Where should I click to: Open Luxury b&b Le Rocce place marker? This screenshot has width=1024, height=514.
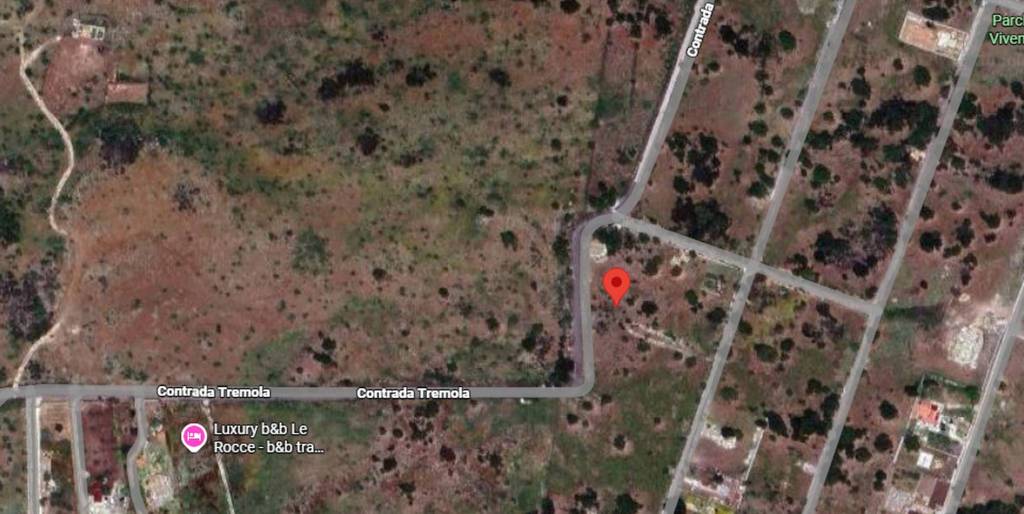point(194,436)
